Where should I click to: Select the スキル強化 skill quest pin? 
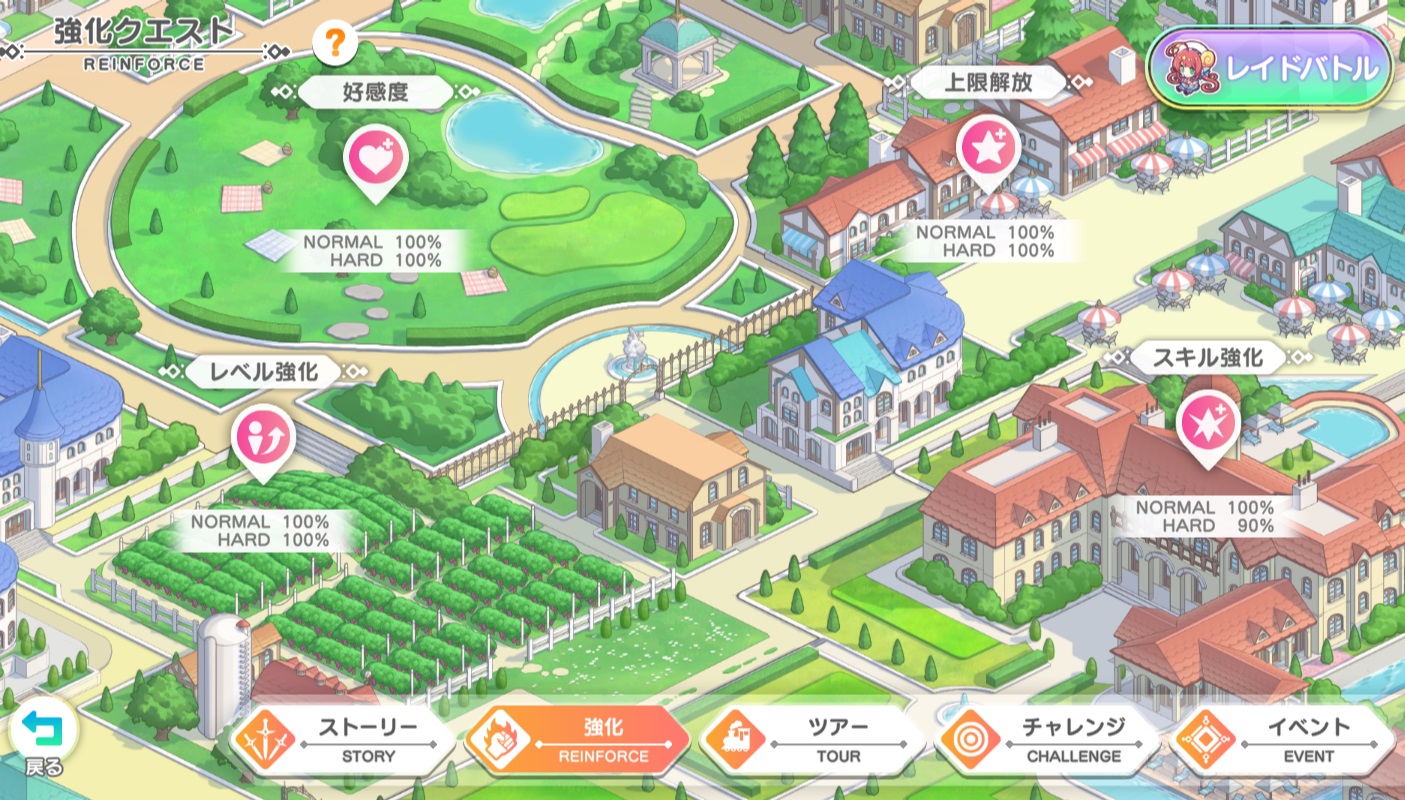(x=1208, y=425)
